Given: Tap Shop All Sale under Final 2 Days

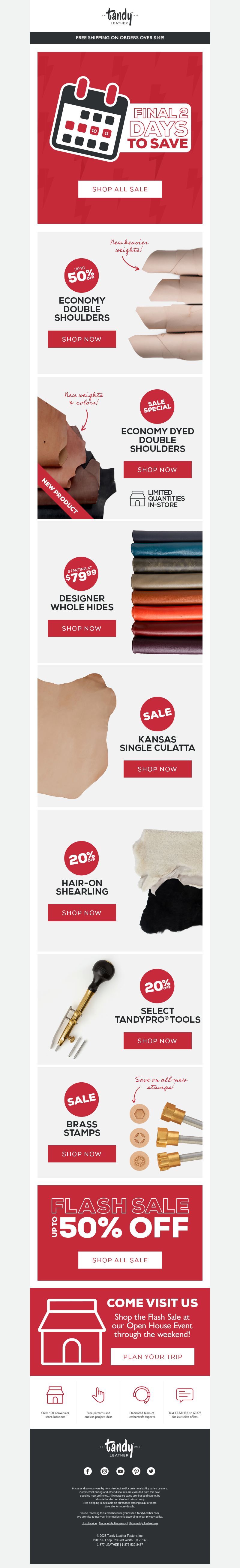Looking at the screenshot, I should coord(120,189).
